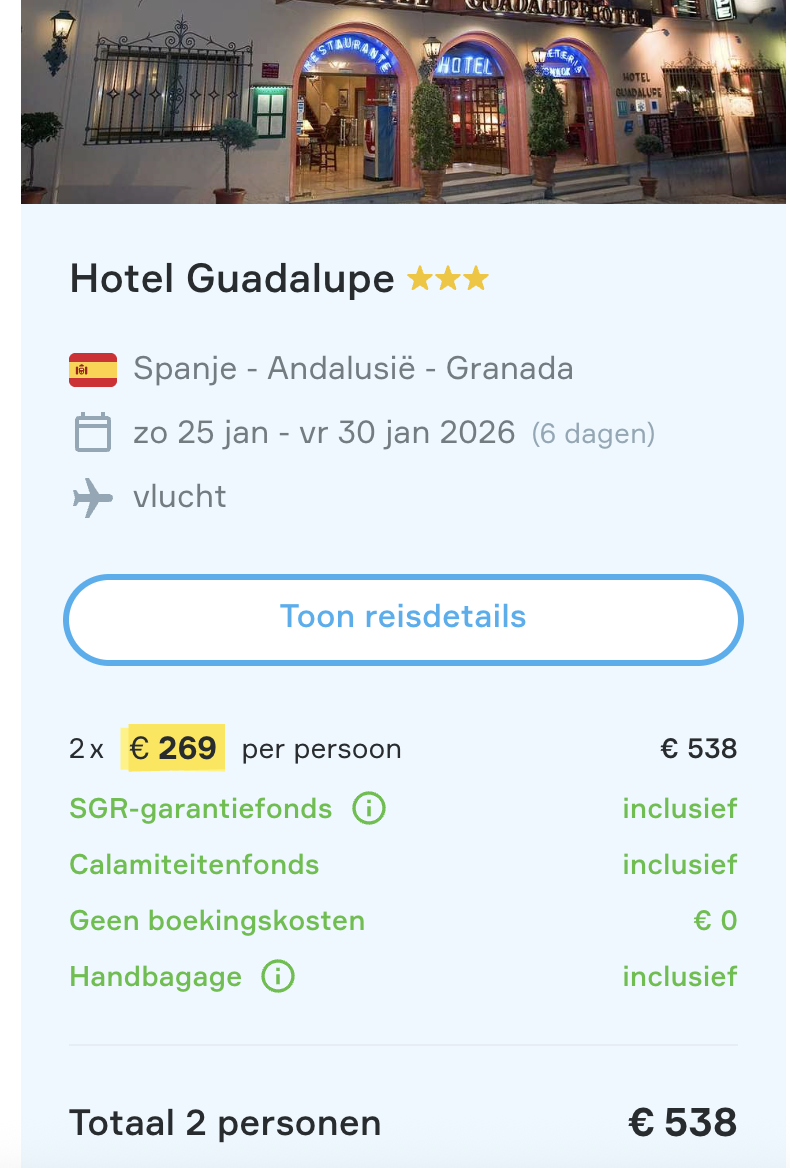Viewport: 790px width, 1168px height.
Task: Click the Spanish flag icon
Action: pos(92,368)
